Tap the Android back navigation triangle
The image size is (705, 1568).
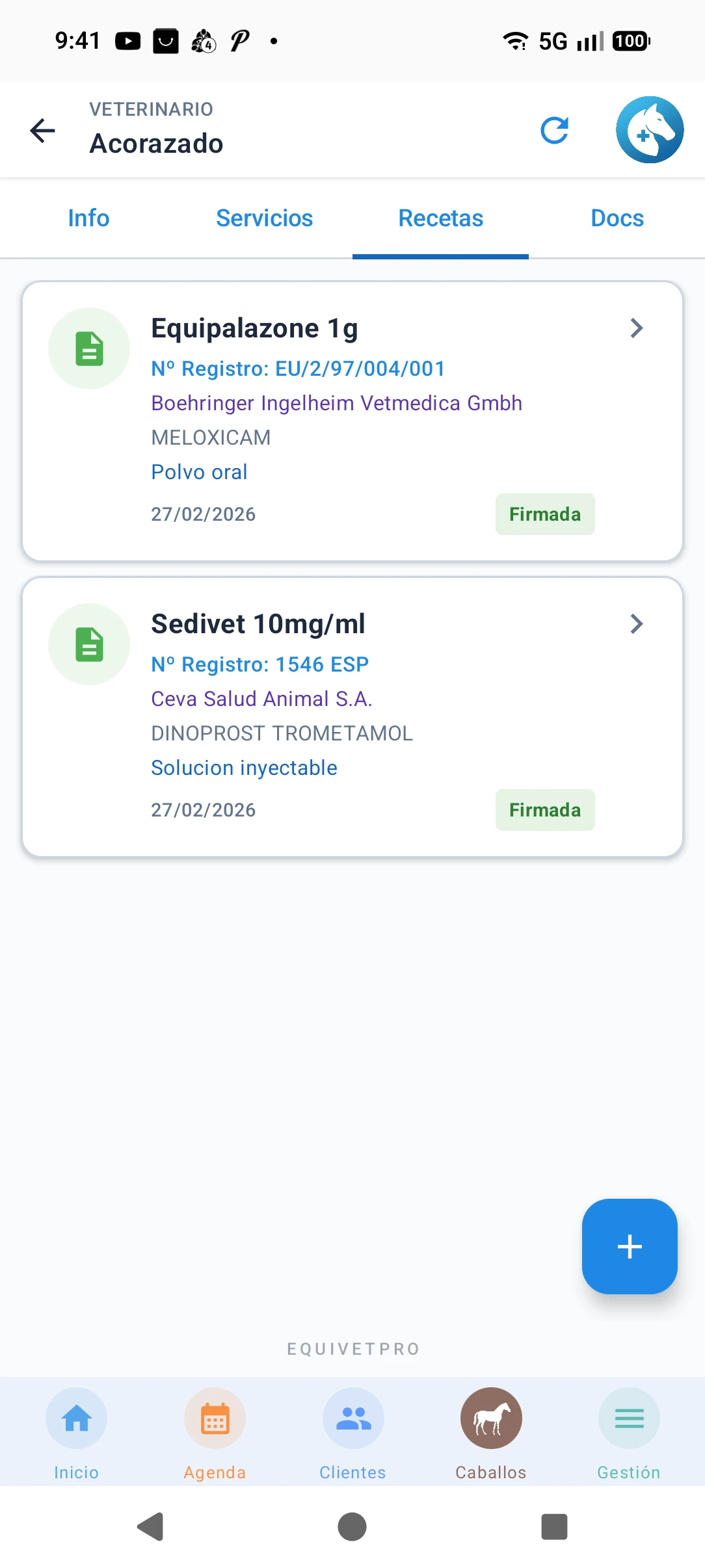(x=151, y=1527)
